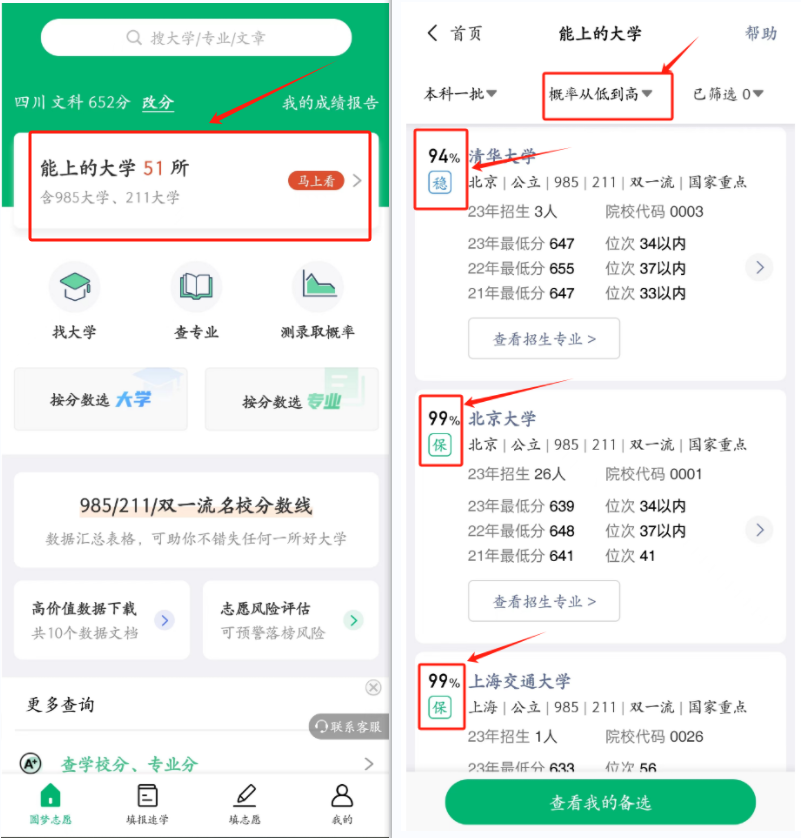Expand the 概率从低到高 sort dropdown

coord(601,94)
